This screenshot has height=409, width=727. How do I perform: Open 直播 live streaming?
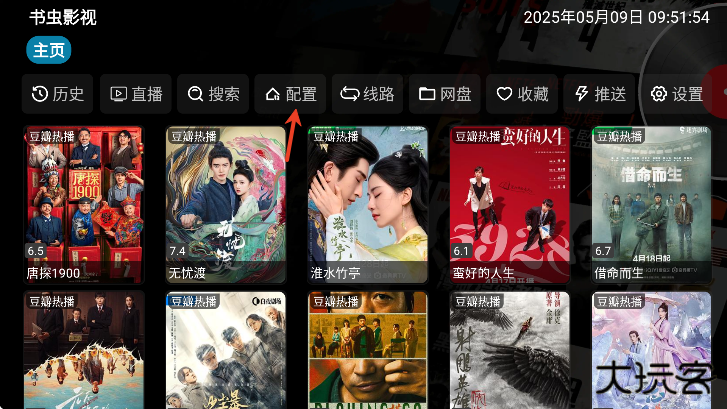tap(136, 94)
